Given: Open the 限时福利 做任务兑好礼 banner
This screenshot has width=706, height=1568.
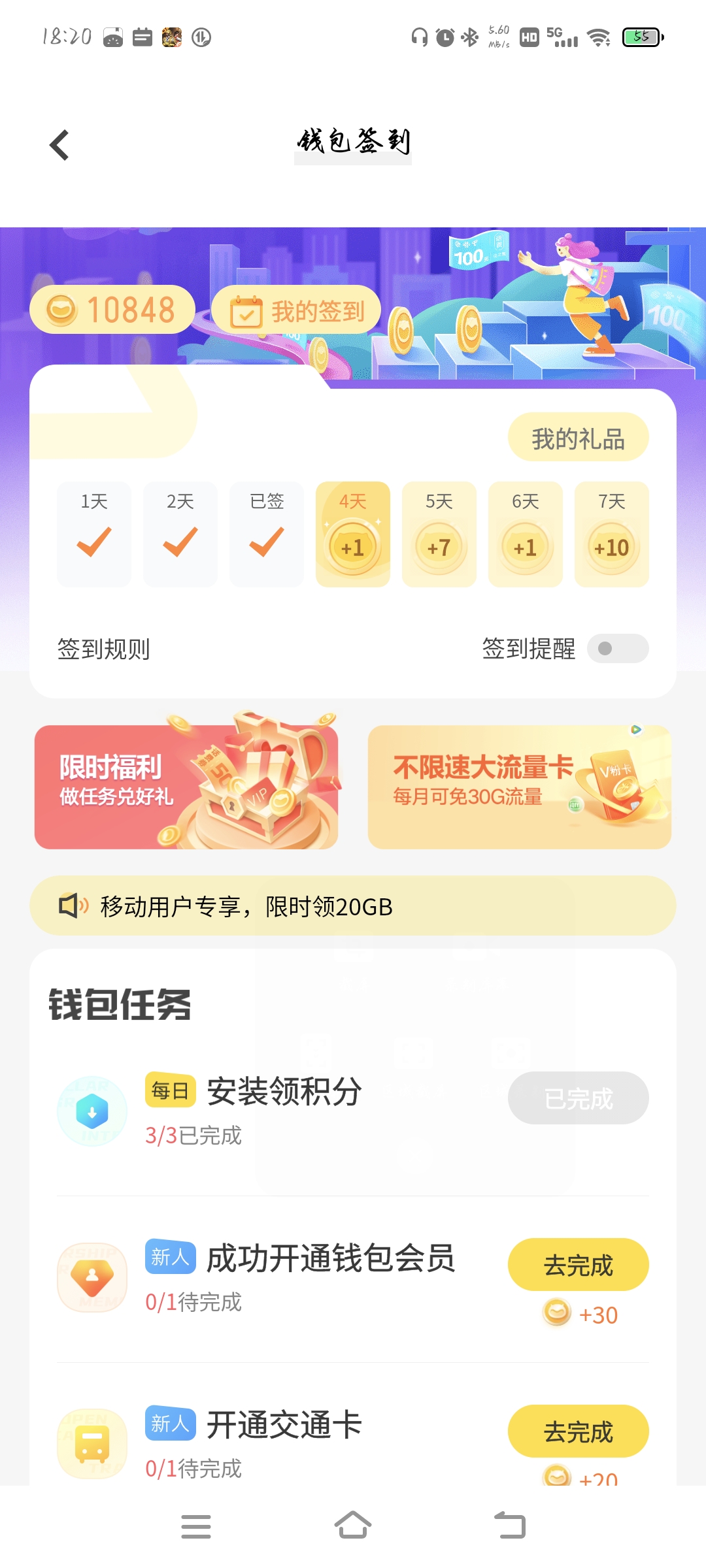Looking at the screenshot, I should [x=186, y=787].
